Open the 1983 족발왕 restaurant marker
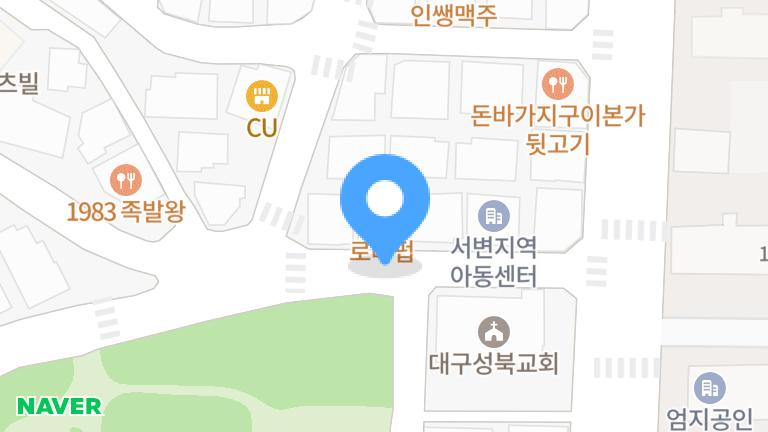The image size is (768, 432). [126, 179]
